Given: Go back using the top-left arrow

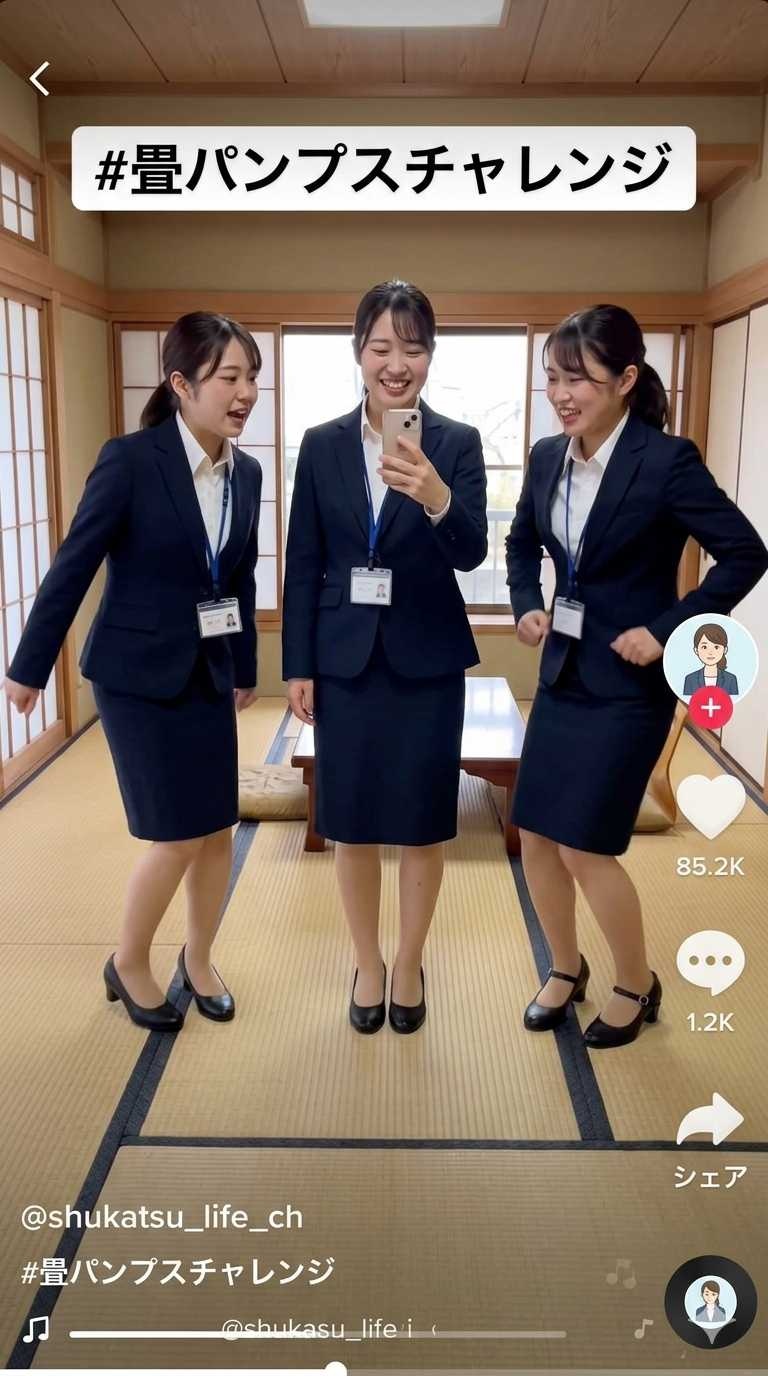Looking at the screenshot, I should [39, 78].
